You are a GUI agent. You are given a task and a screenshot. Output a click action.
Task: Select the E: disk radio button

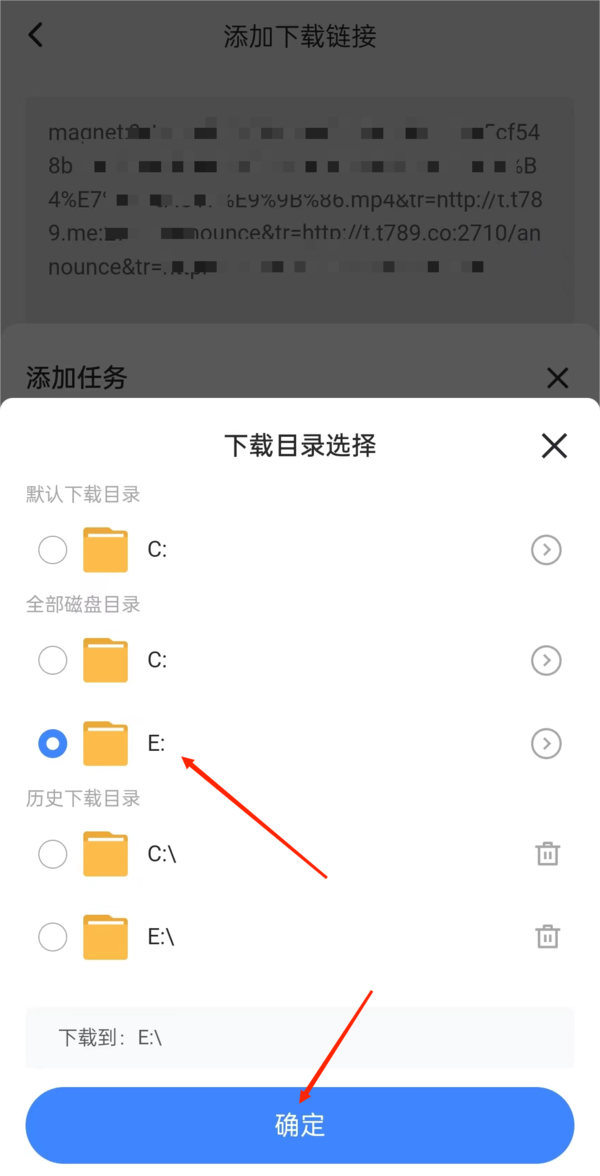(x=52, y=744)
